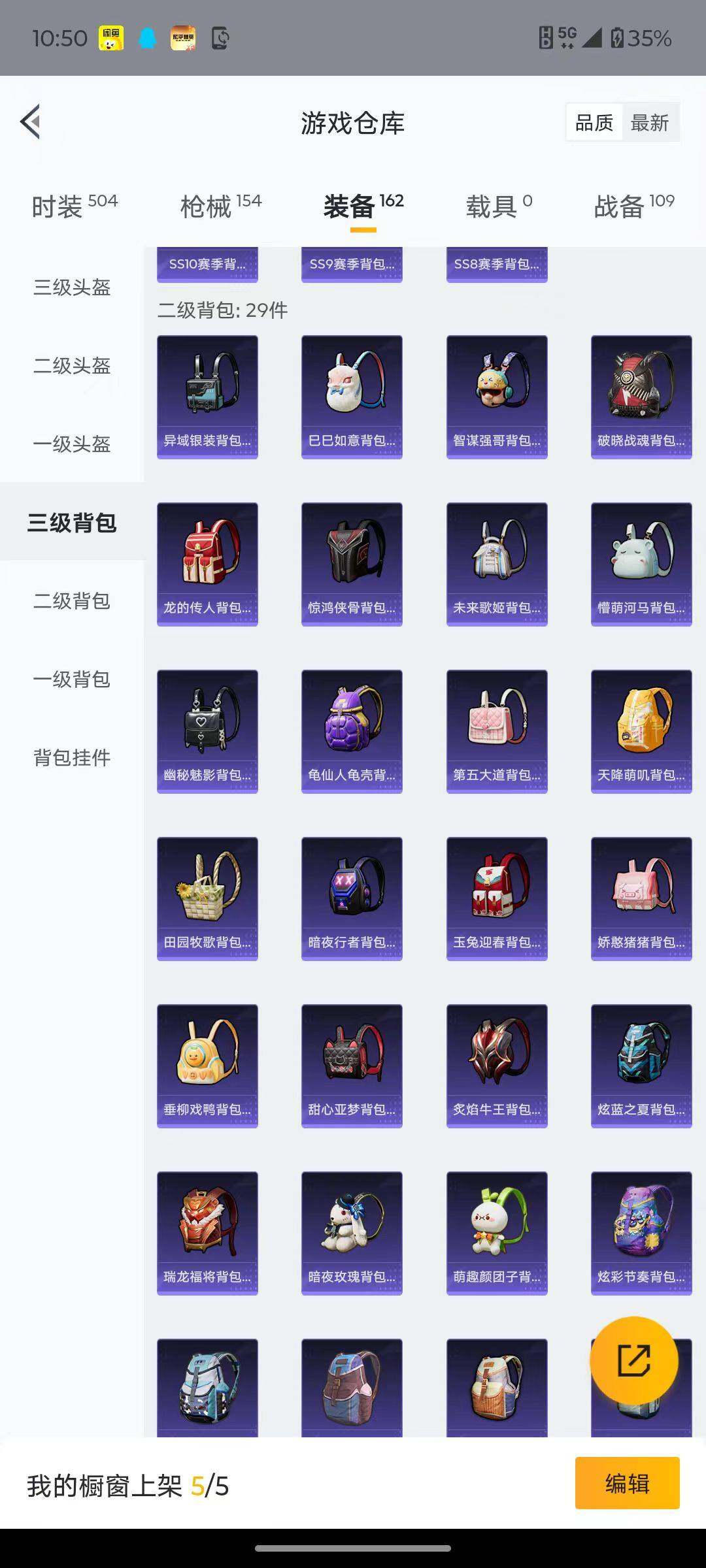Viewport: 706px width, 1568px height.
Task: Select the 炙焰牛王背包 backpack
Action: coord(496,1065)
